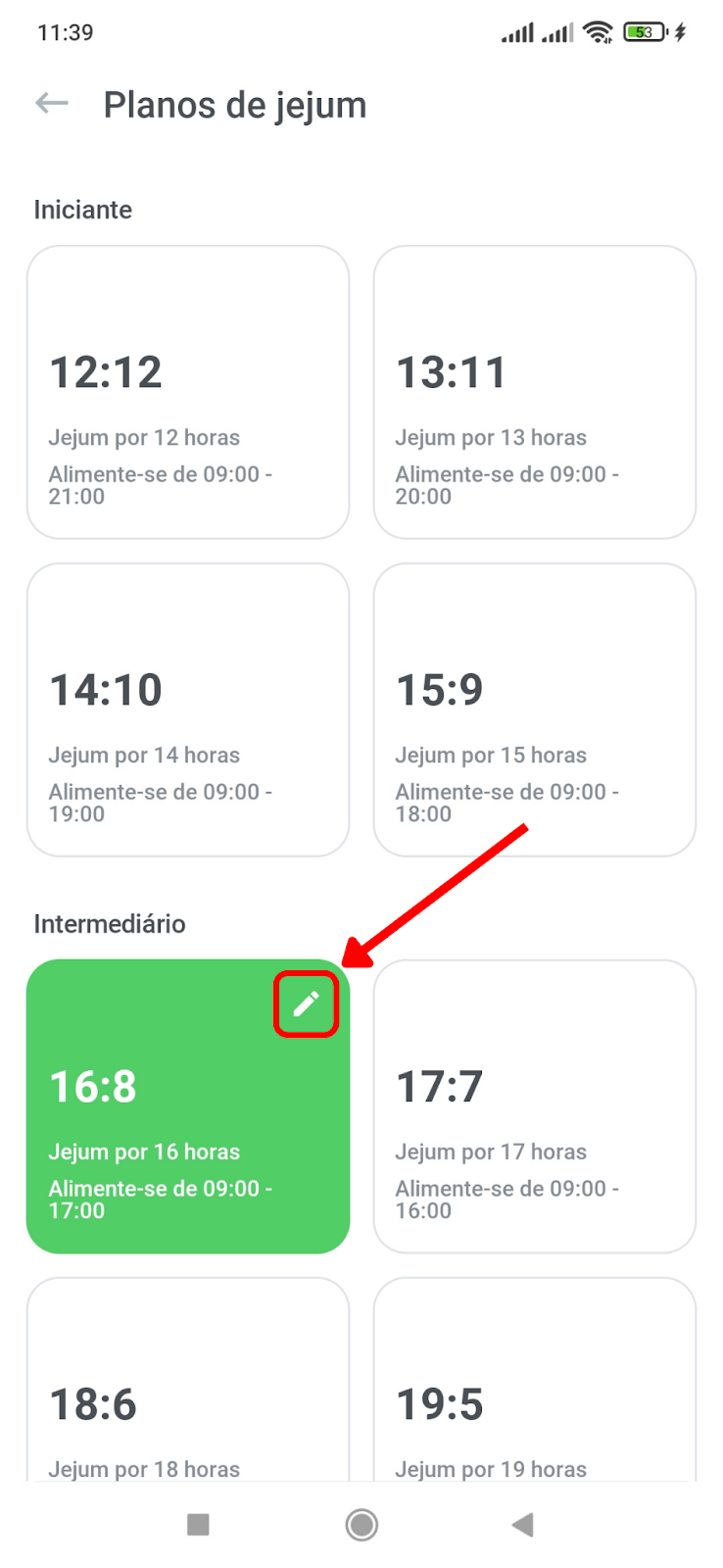Select the 12:12 fasting plan
723x1568 pixels.
tap(188, 392)
